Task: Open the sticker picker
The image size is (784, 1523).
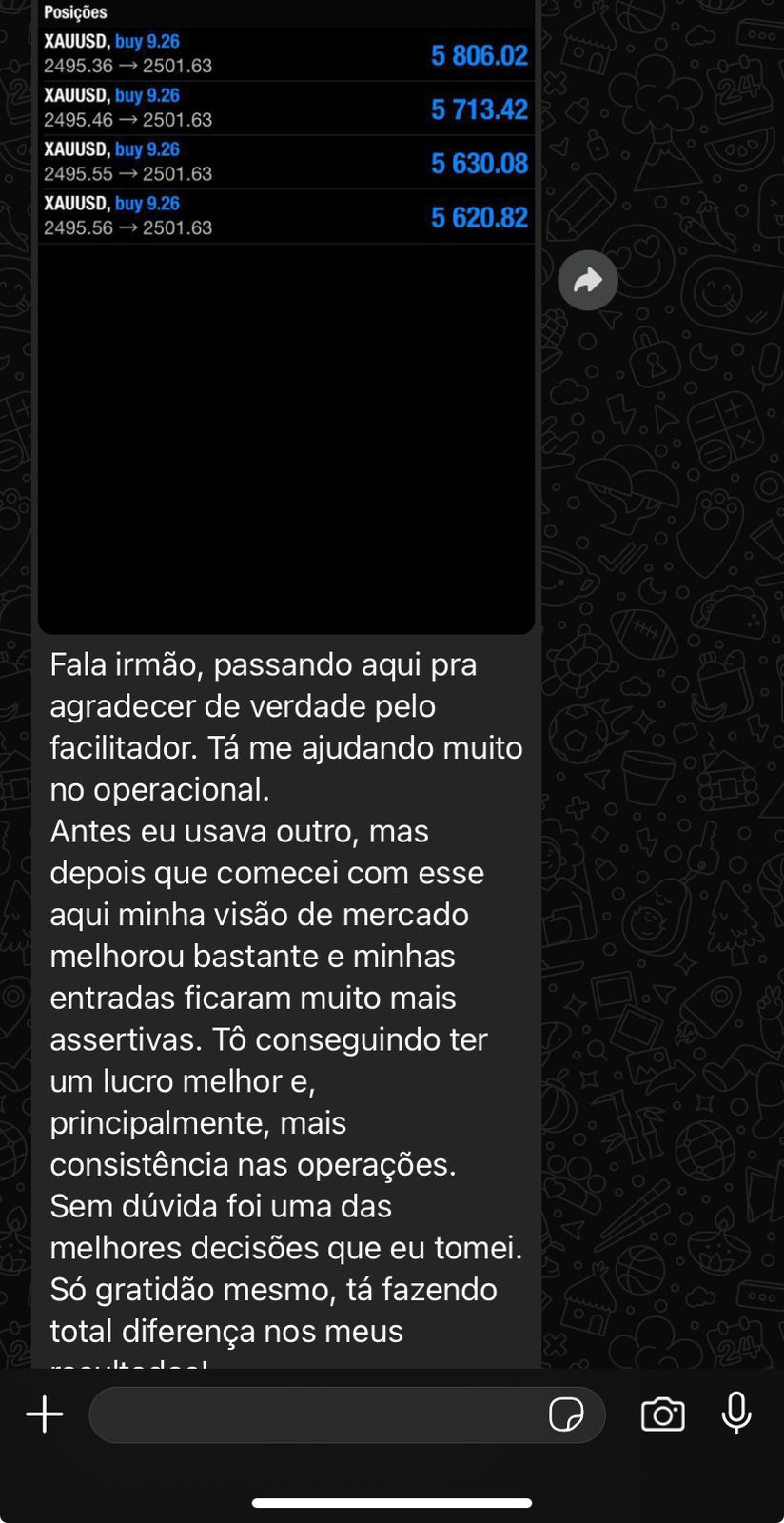Action: (x=566, y=1414)
